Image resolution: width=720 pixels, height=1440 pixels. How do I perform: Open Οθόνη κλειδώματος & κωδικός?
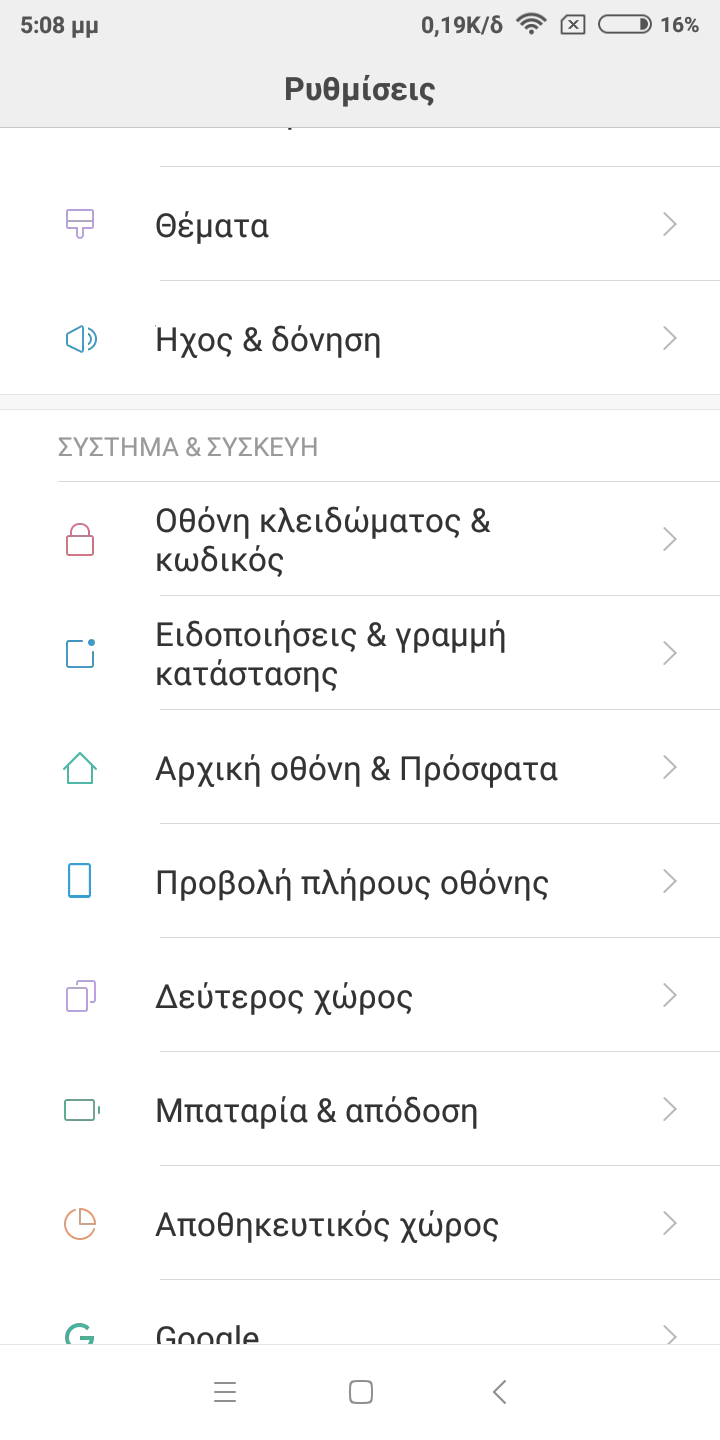(x=360, y=539)
